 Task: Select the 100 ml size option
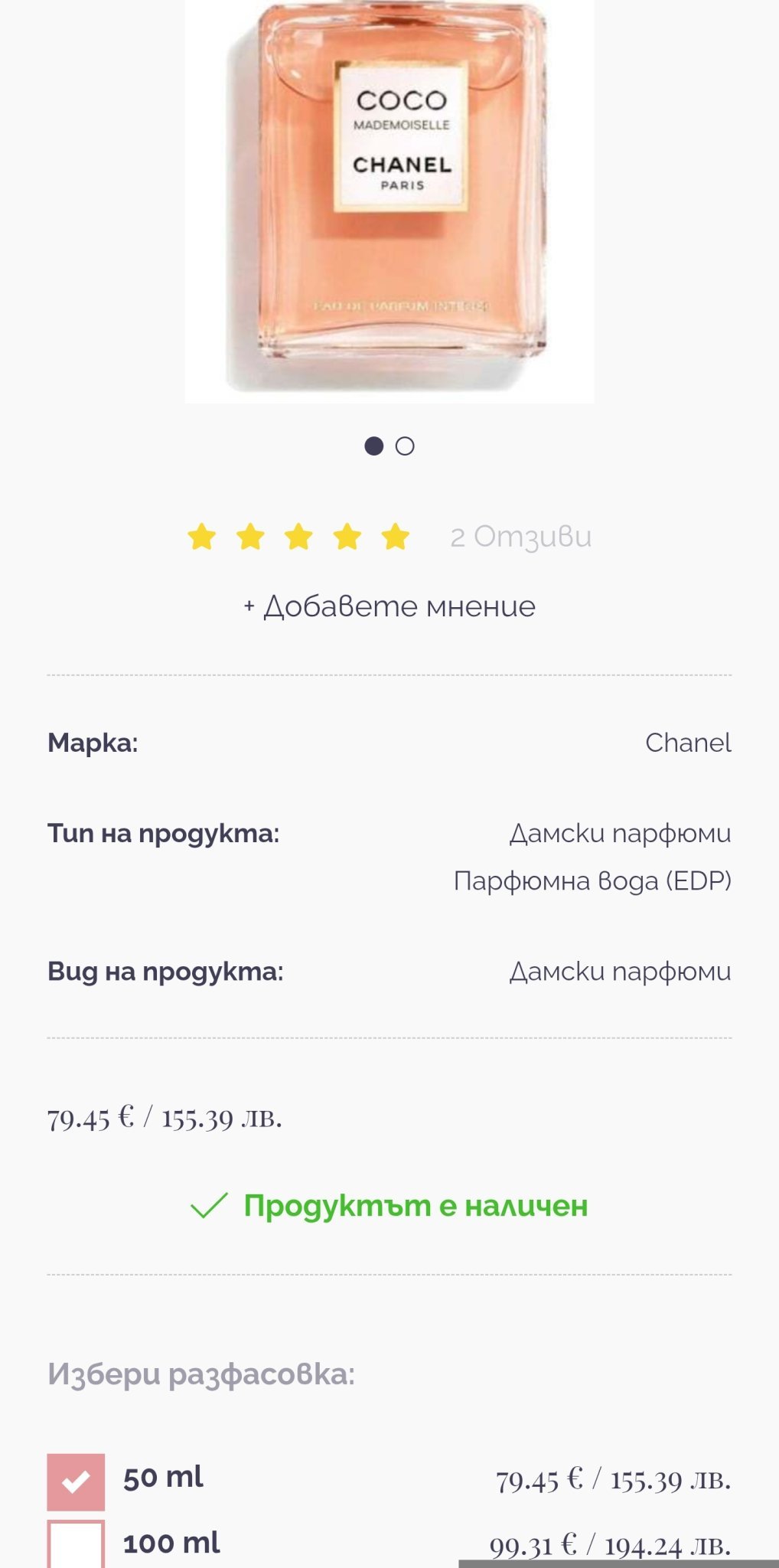pyautogui.click(x=76, y=1544)
